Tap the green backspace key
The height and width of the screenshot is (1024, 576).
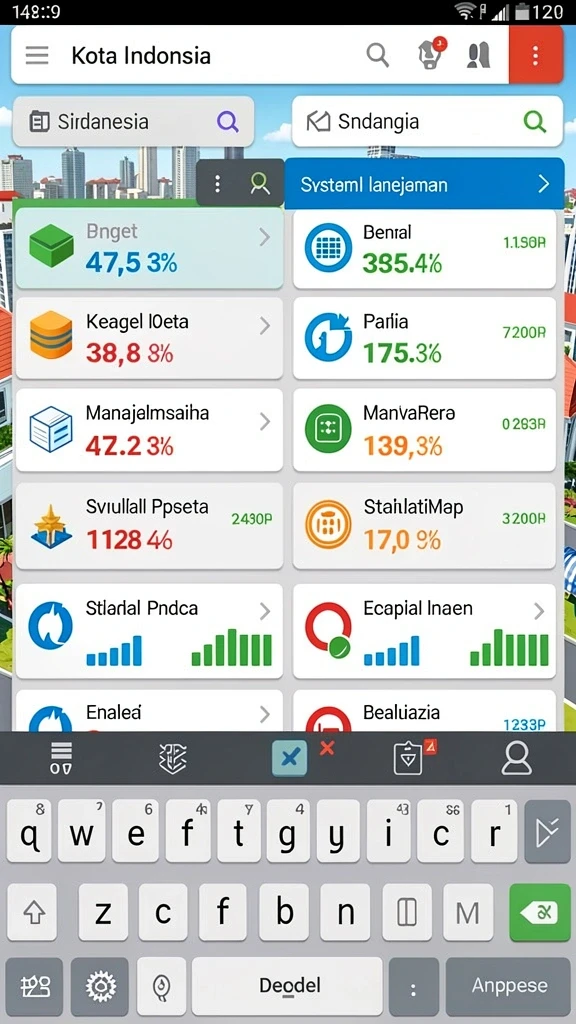(x=539, y=912)
